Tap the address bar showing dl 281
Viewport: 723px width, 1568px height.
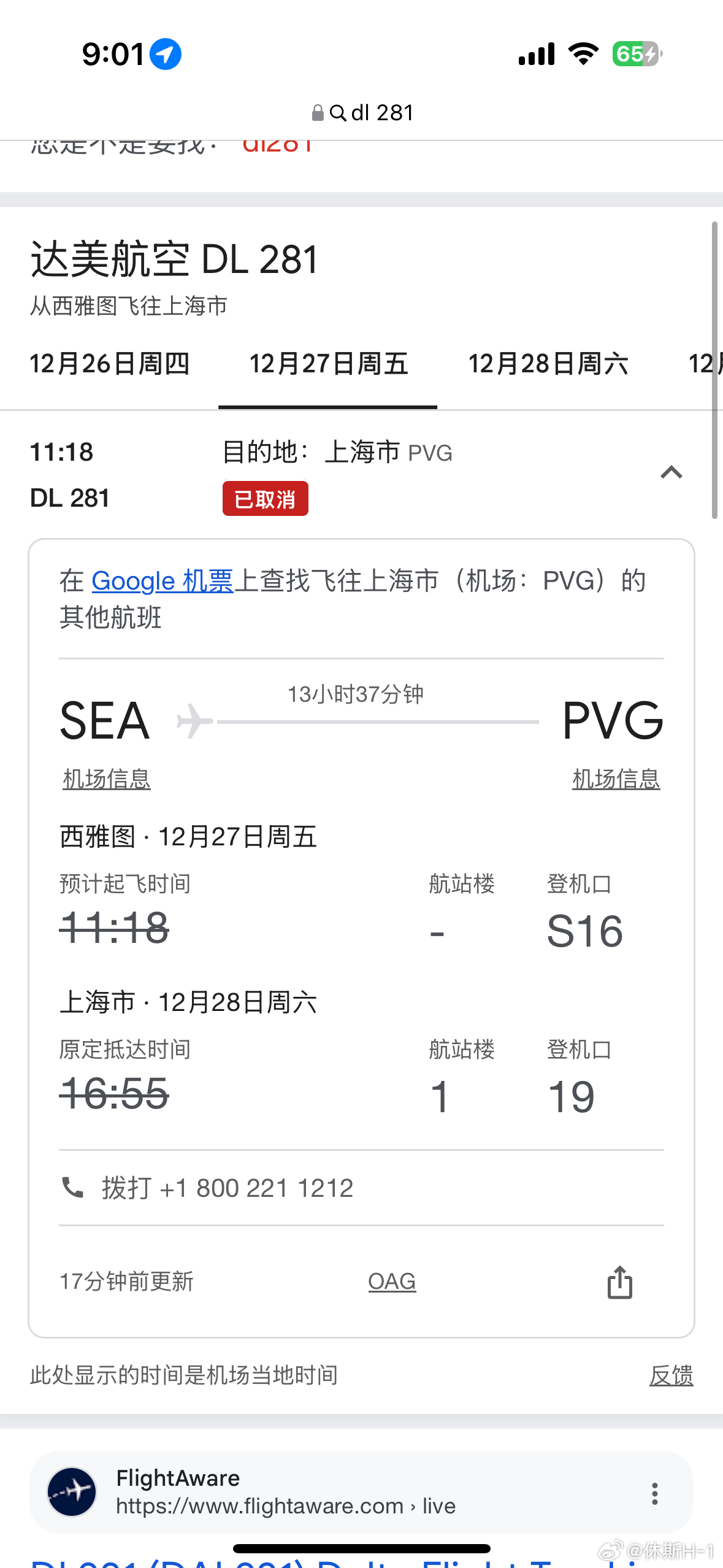pos(362,113)
